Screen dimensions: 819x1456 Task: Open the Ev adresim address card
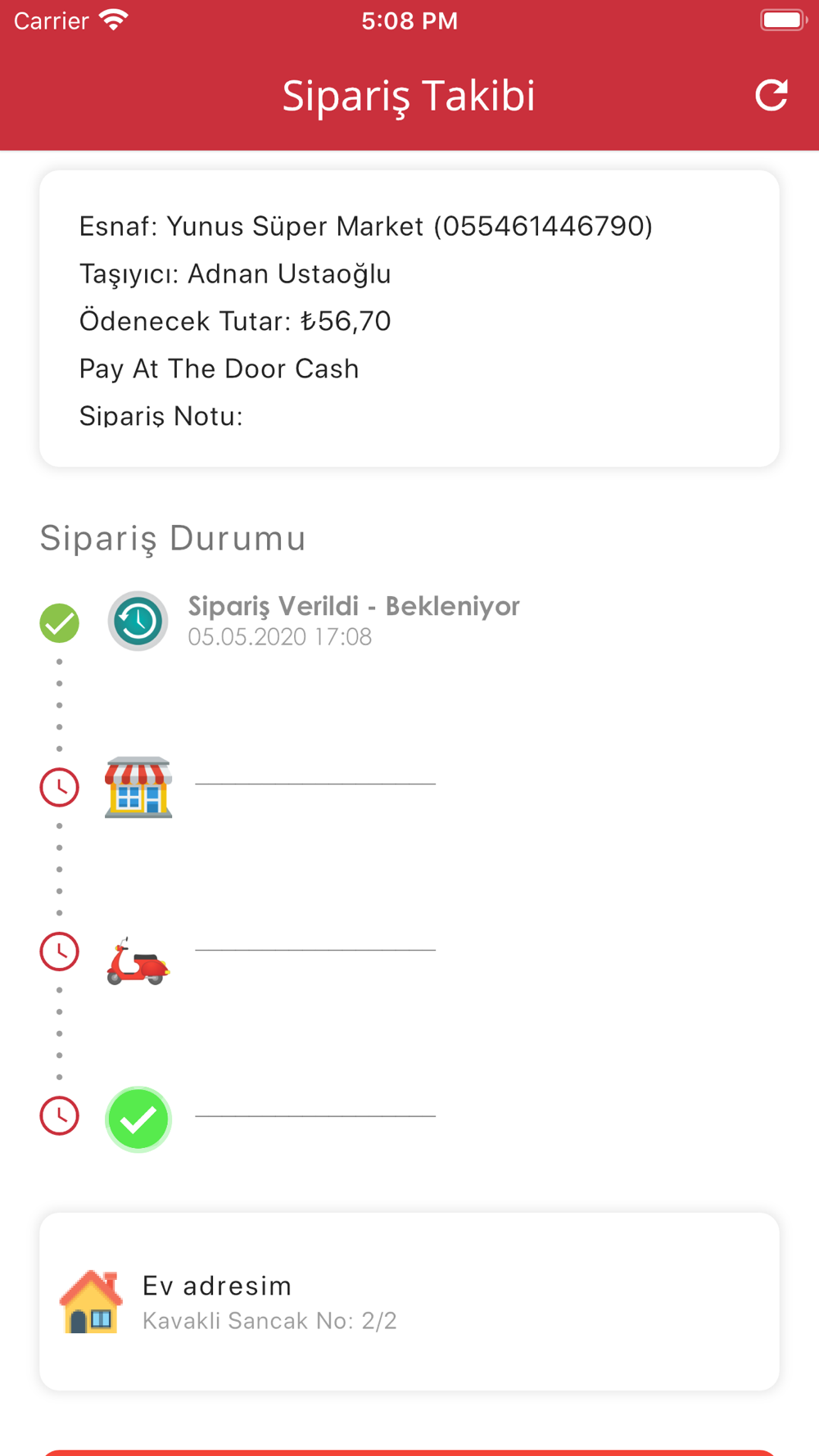click(x=409, y=1301)
